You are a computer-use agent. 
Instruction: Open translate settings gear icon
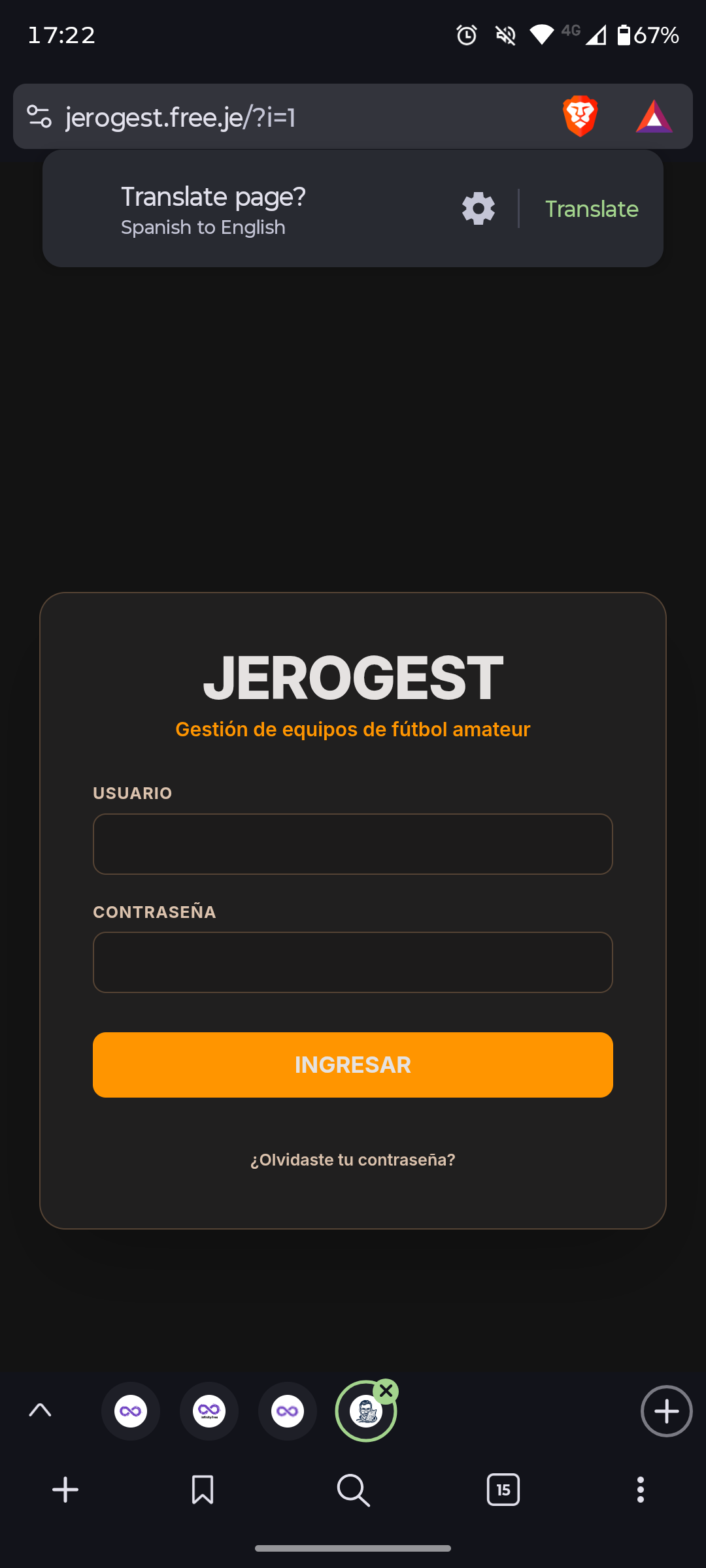point(479,208)
